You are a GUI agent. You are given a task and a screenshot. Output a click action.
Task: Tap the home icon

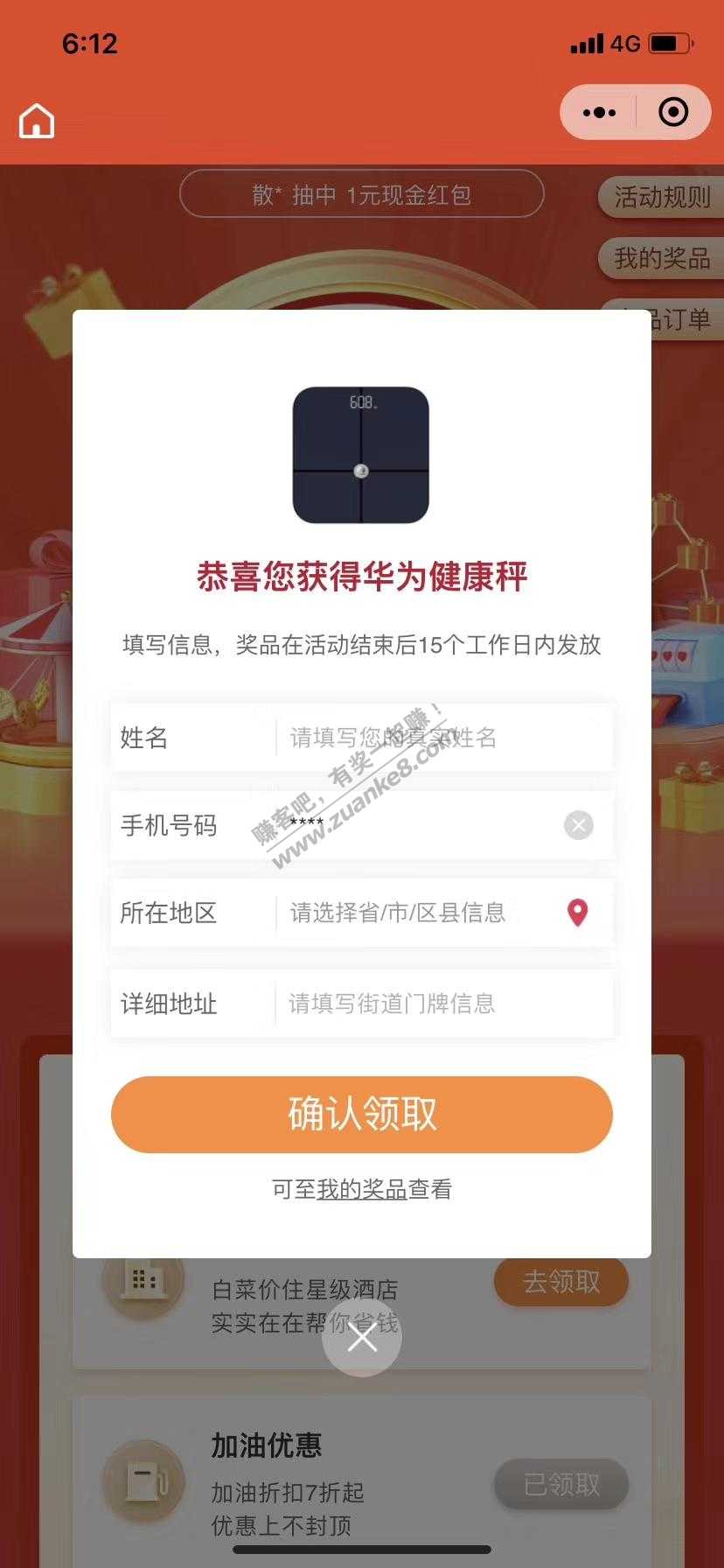tap(37, 121)
